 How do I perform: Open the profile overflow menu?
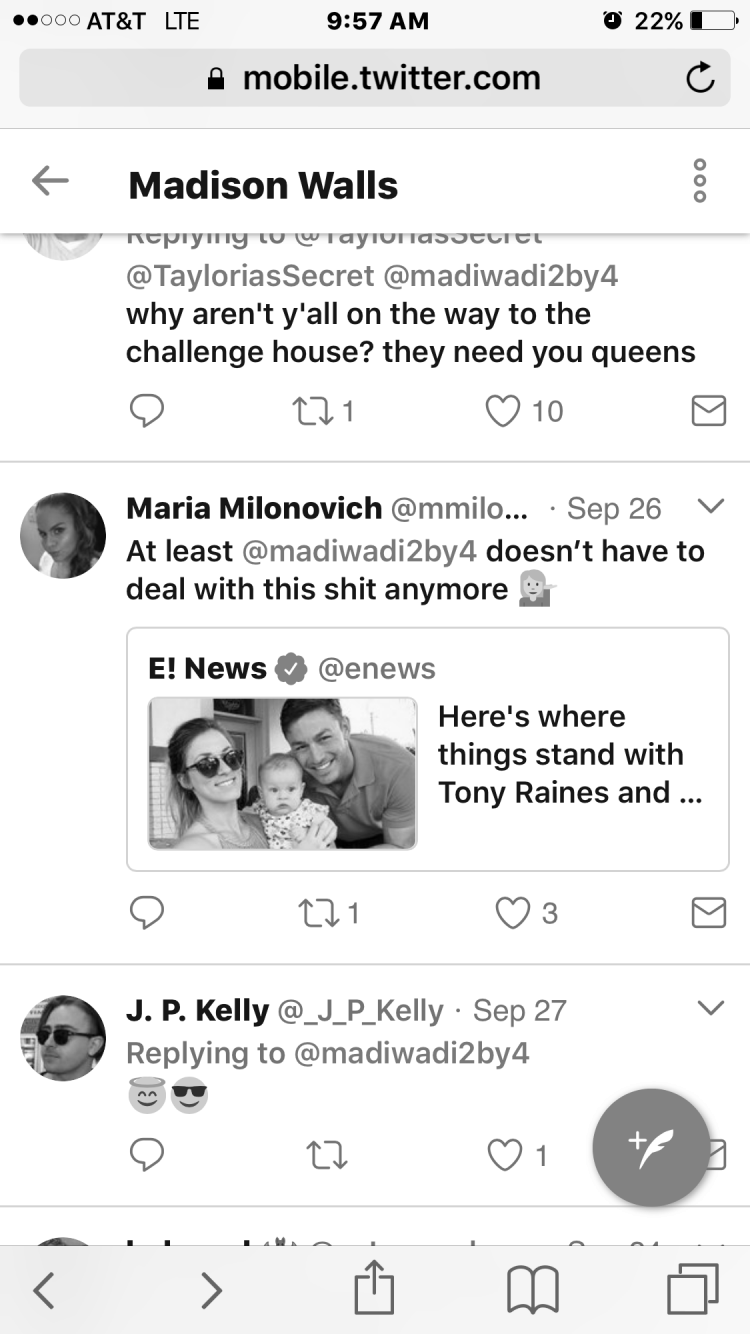700,181
